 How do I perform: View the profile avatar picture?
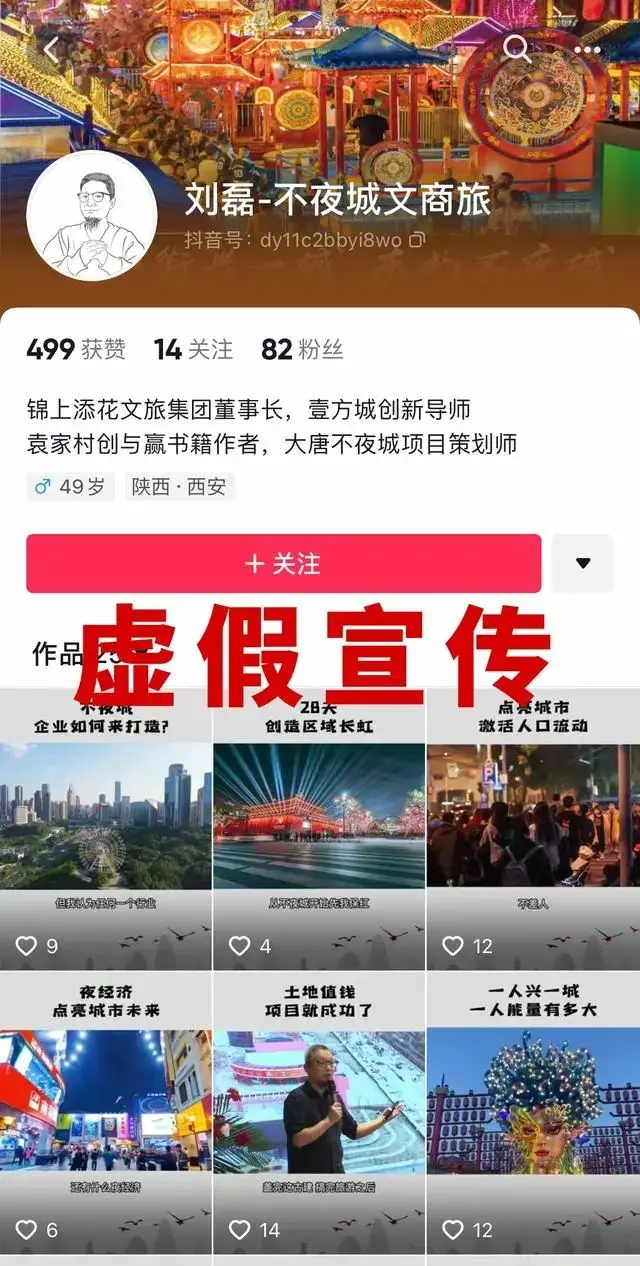[x=92, y=217]
